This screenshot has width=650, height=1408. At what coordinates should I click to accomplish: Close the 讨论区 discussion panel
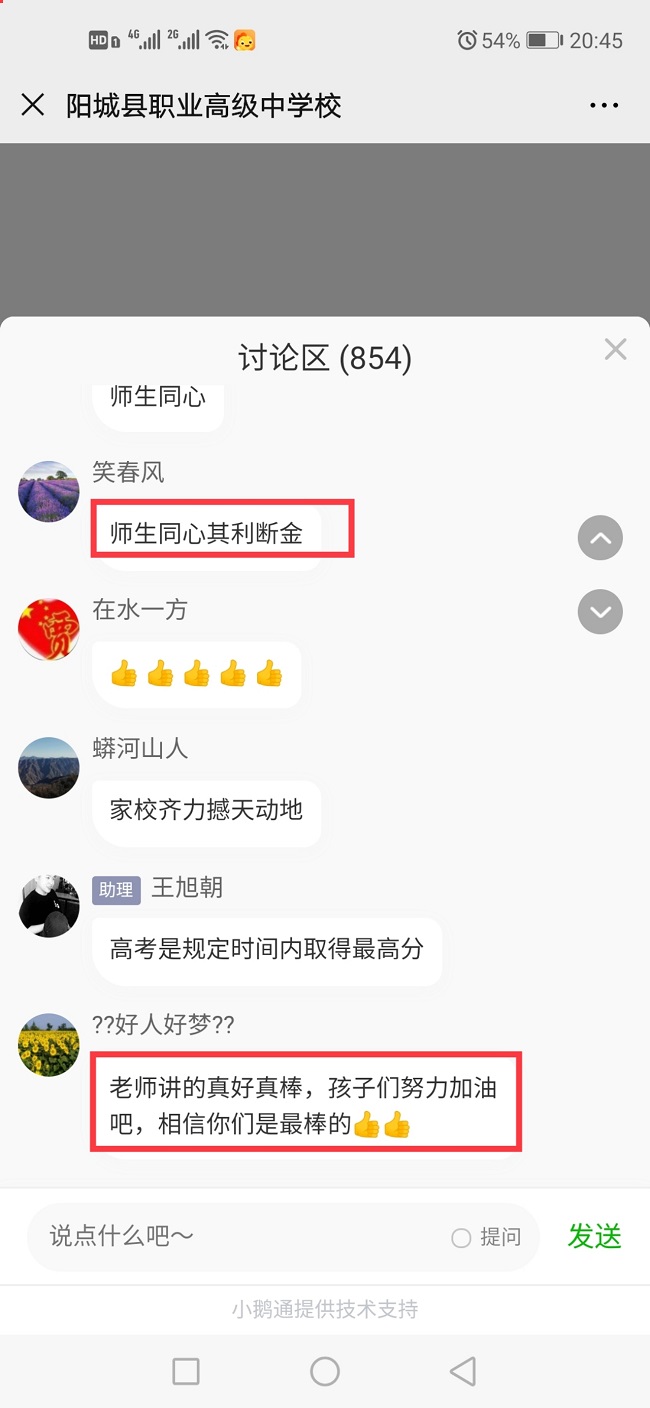615,349
